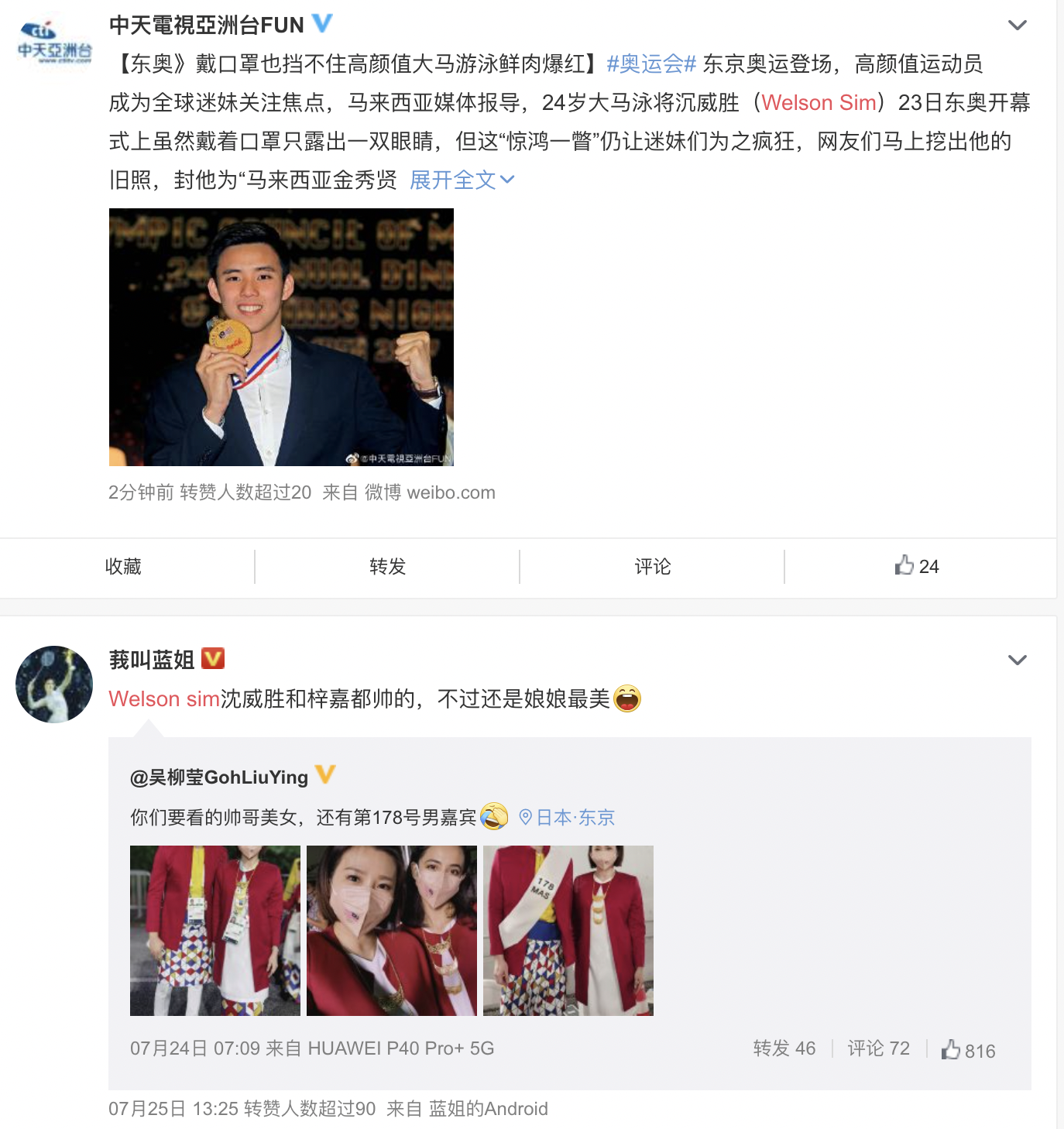
Task: Open the dropdown chevron on the 中天電視亞洲台FUN post
Action: [1017, 26]
